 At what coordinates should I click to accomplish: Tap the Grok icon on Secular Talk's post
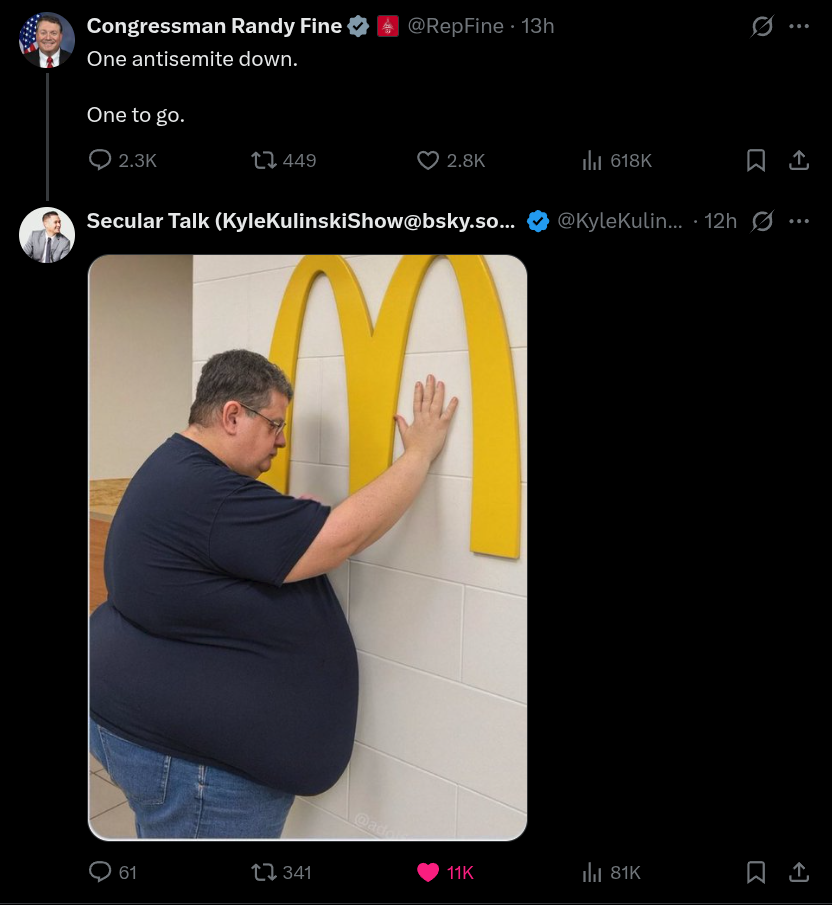pos(762,221)
